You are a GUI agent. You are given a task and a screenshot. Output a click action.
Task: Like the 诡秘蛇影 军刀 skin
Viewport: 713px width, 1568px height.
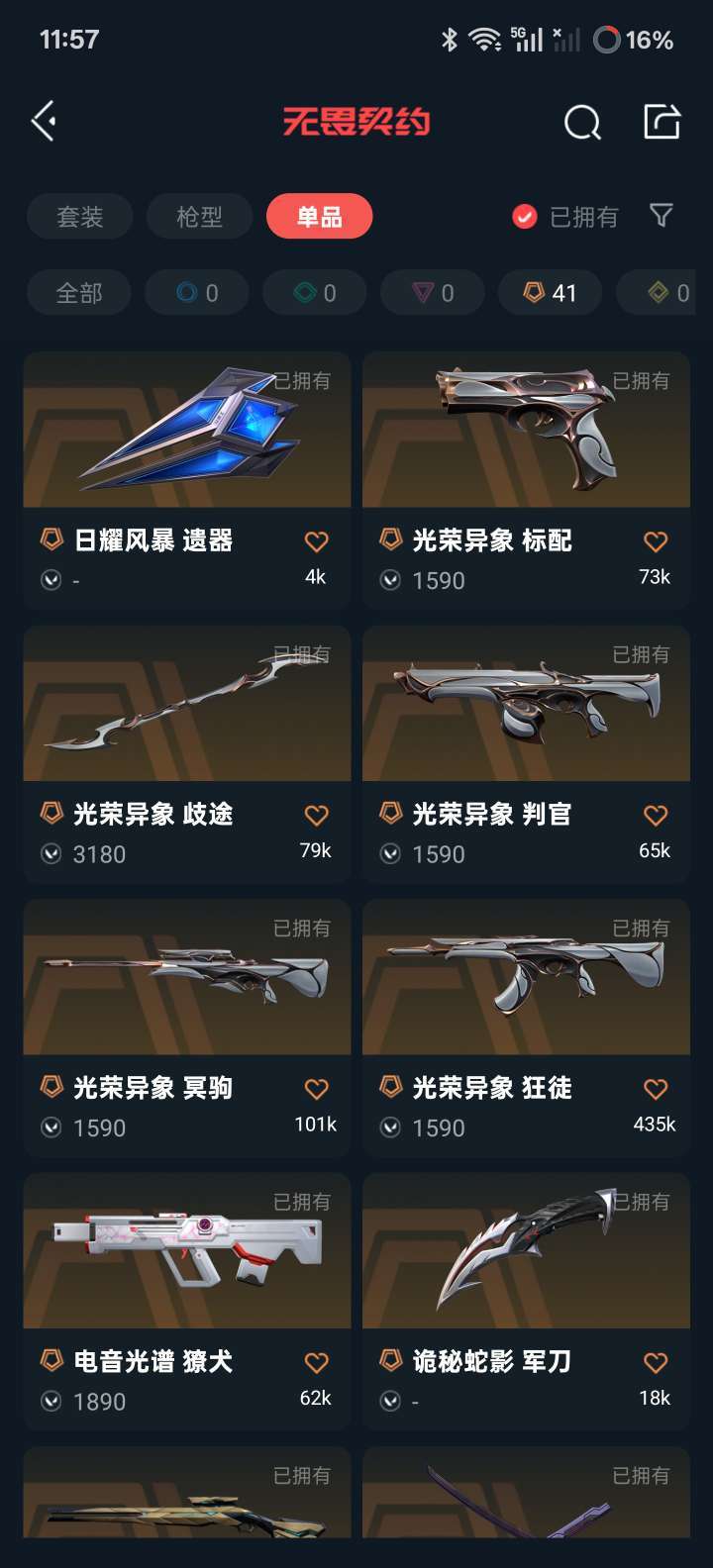[656, 1363]
